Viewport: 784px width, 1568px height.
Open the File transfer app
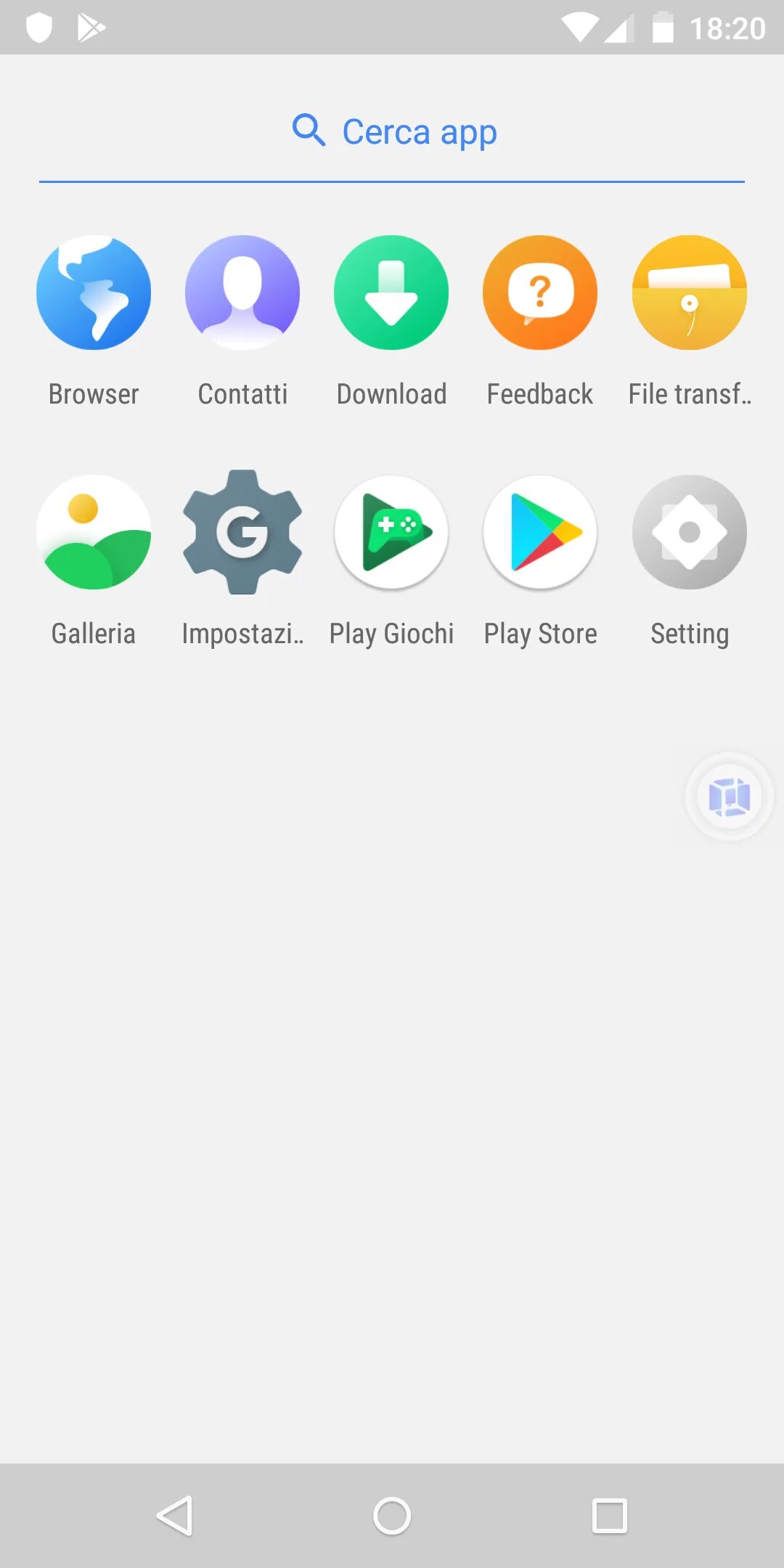pos(689,293)
